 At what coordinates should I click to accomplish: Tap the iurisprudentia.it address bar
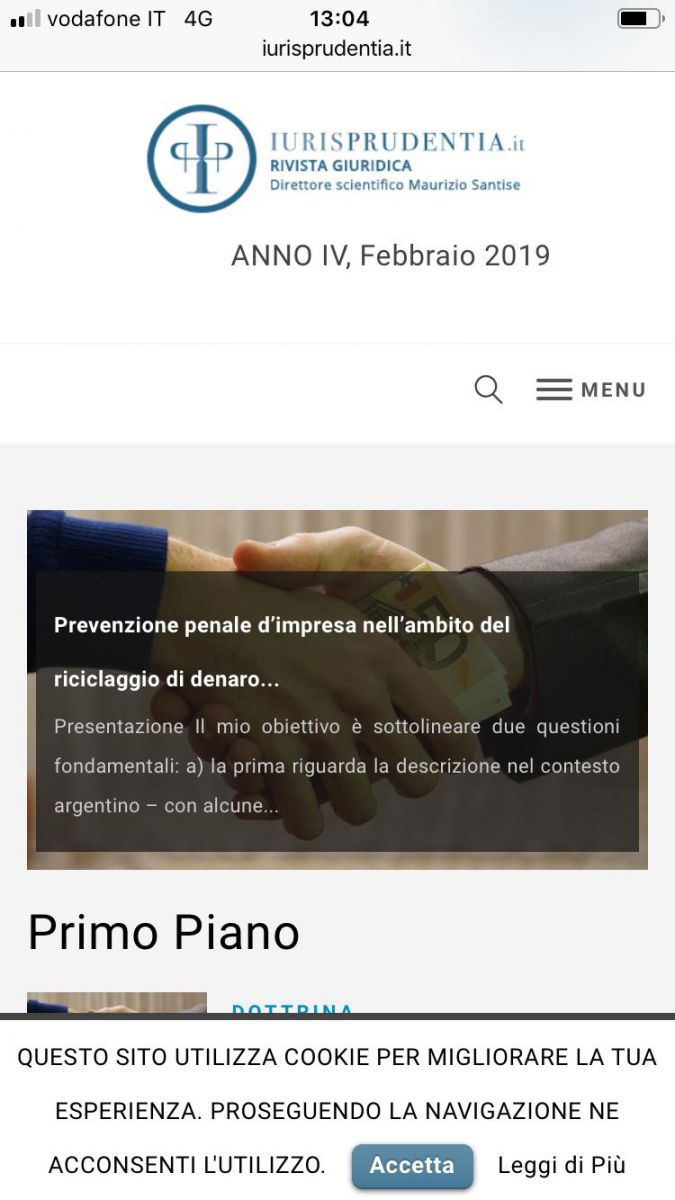(337, 48)
